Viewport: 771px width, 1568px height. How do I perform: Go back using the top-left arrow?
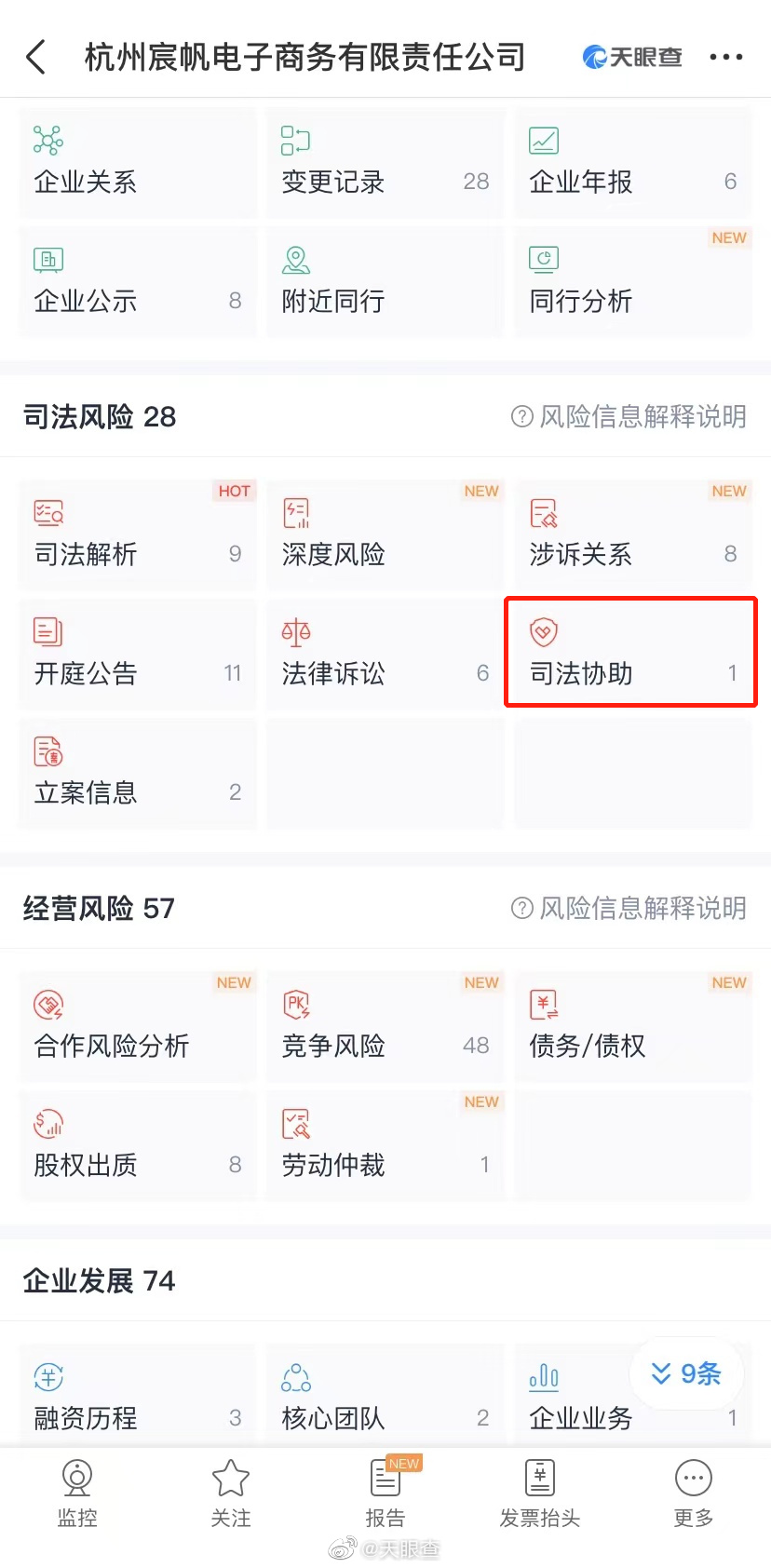36,57
